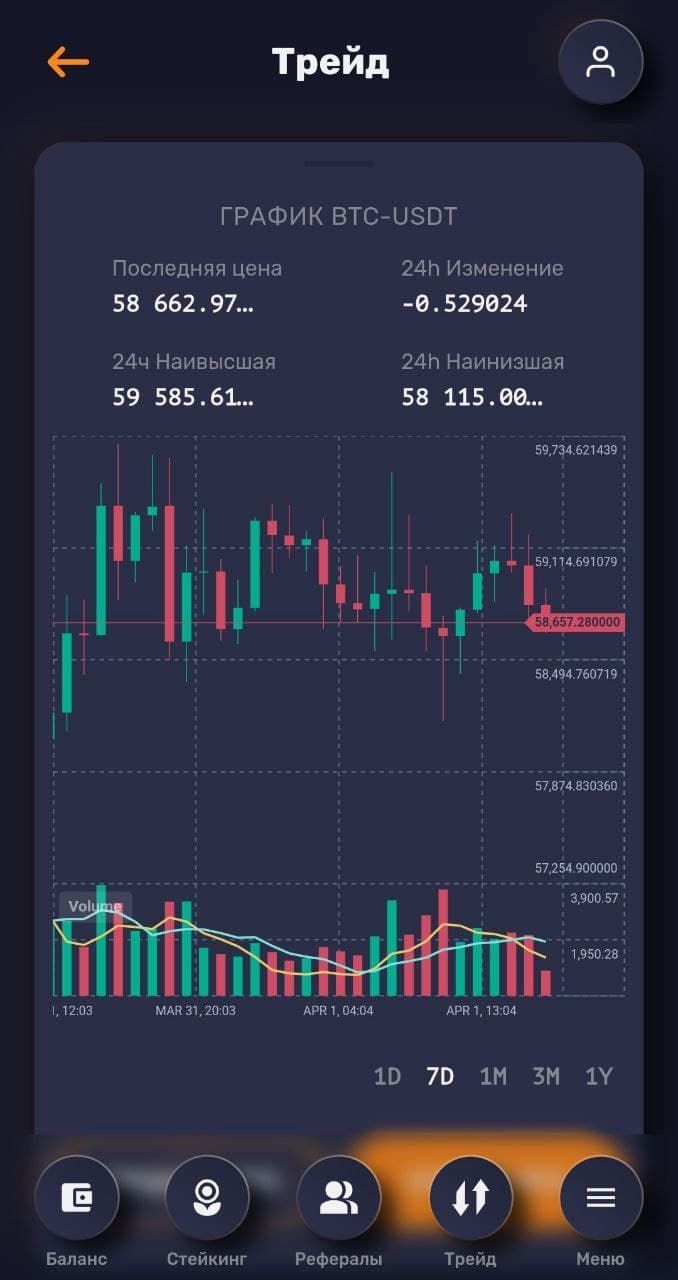Switch to the Стейкинг tab

(x=207, y=1198)
